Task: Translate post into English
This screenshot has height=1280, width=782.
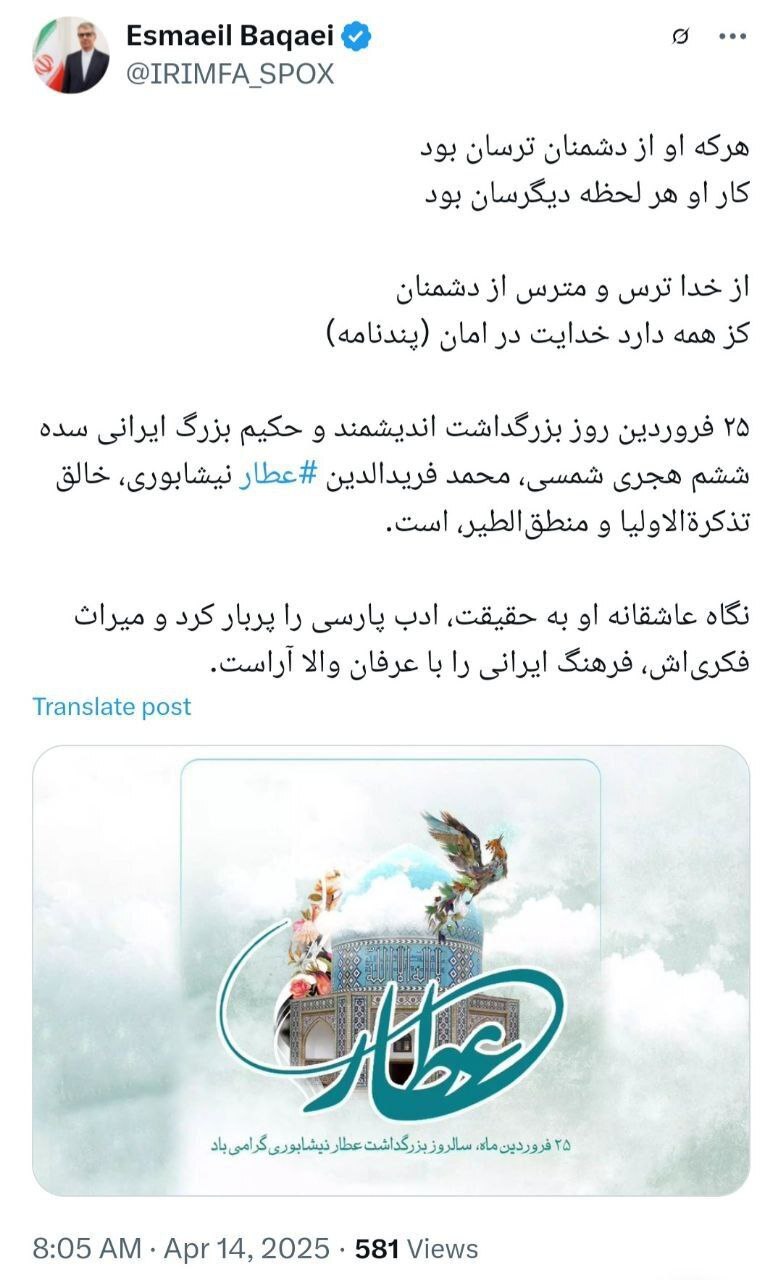Action: 111,706
